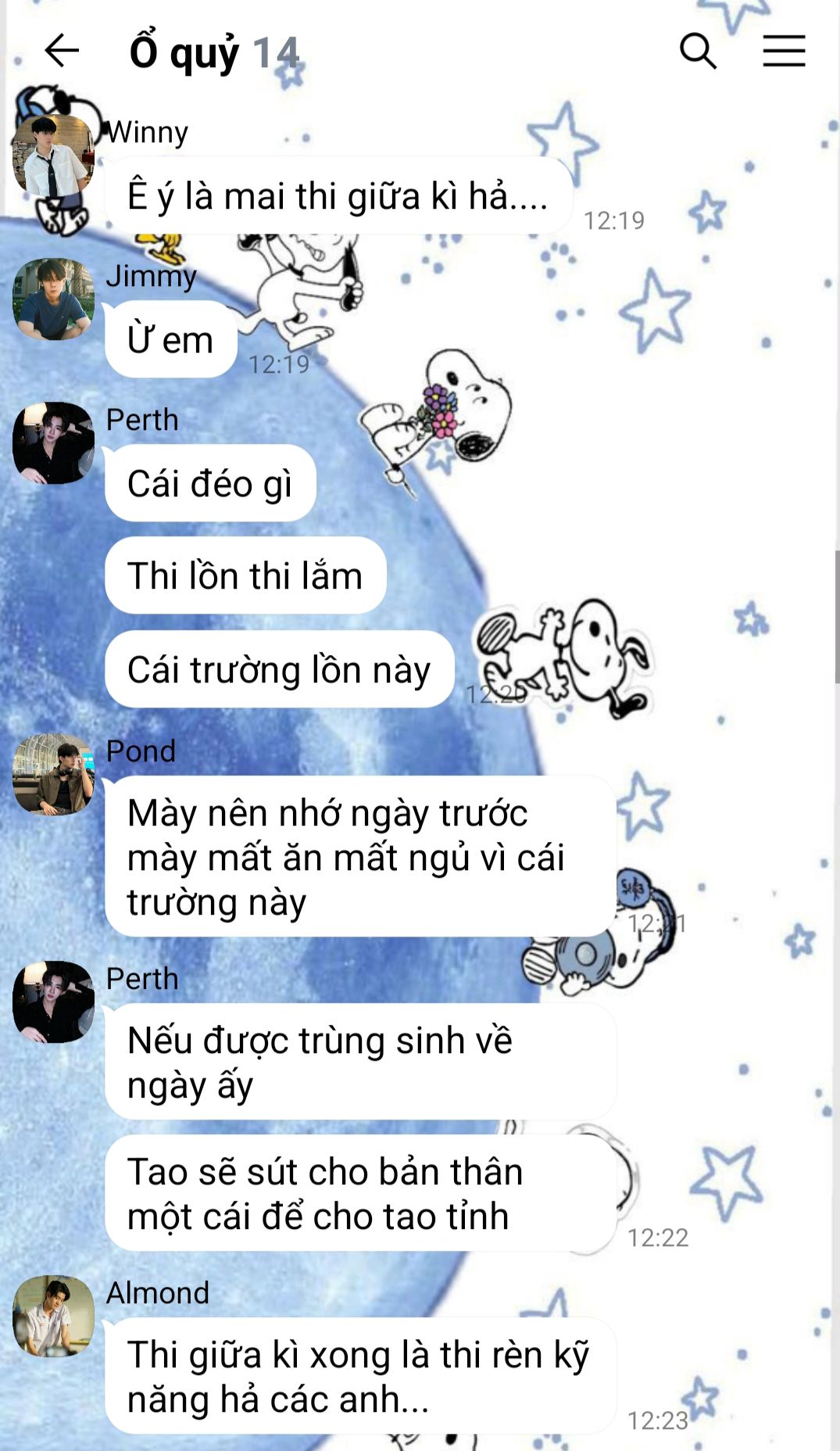Go back using the arrow icon
The image size is (840, 1451).
[62, 51]
